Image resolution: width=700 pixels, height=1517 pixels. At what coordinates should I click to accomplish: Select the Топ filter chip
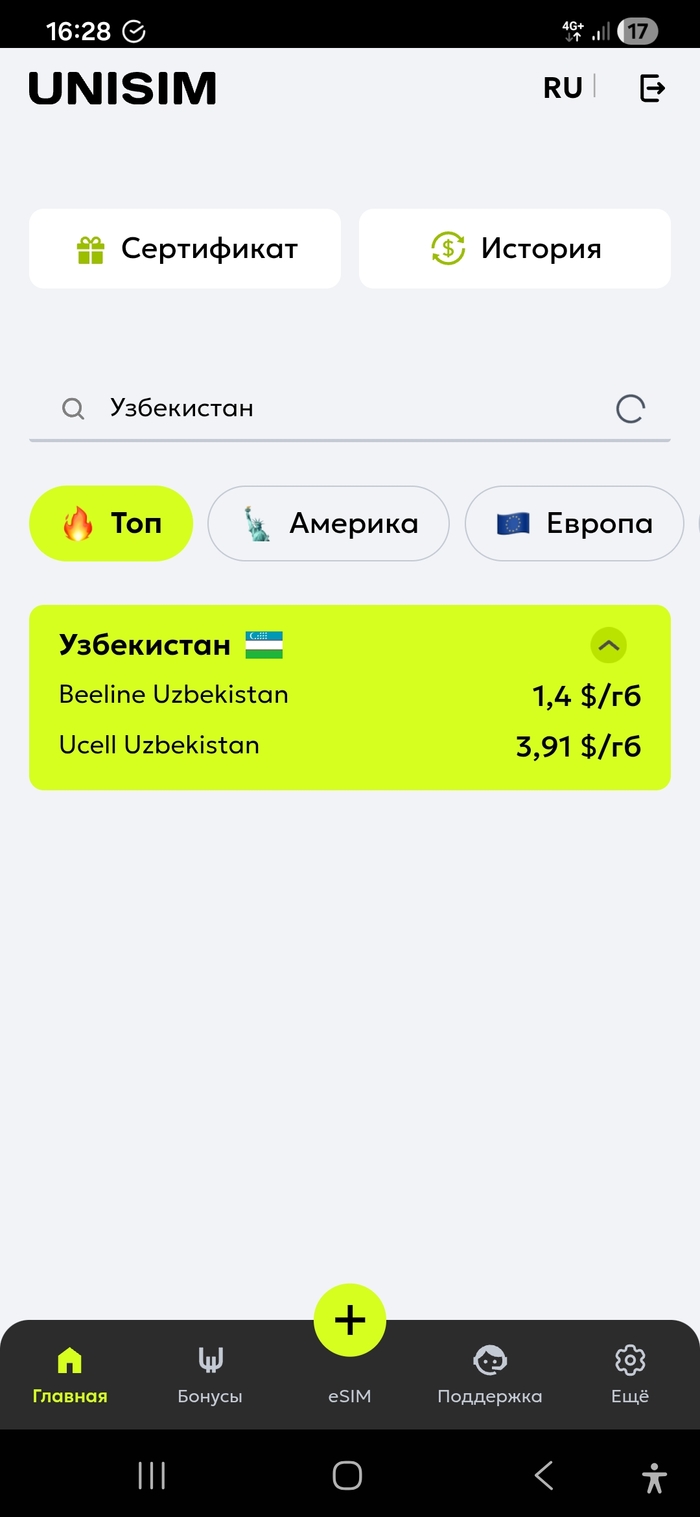pyautogui.click(x=111, y=523)
